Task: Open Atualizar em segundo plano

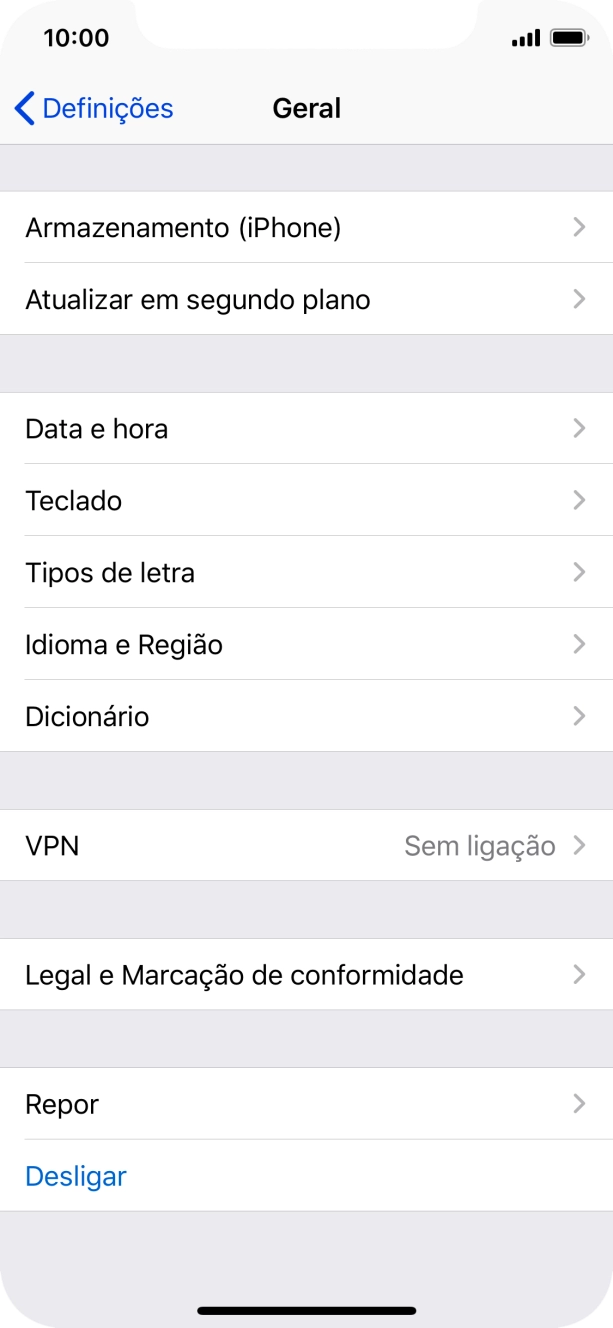Action: (x=306, y=299)
